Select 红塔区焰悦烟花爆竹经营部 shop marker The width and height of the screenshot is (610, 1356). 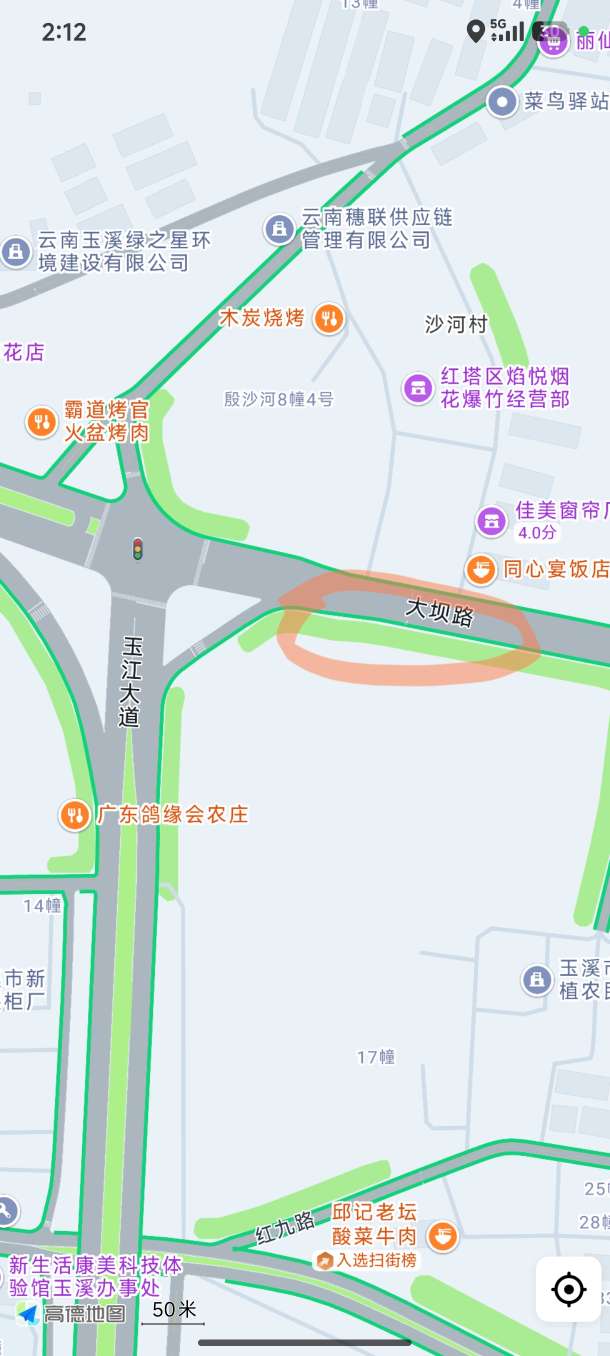418,387
